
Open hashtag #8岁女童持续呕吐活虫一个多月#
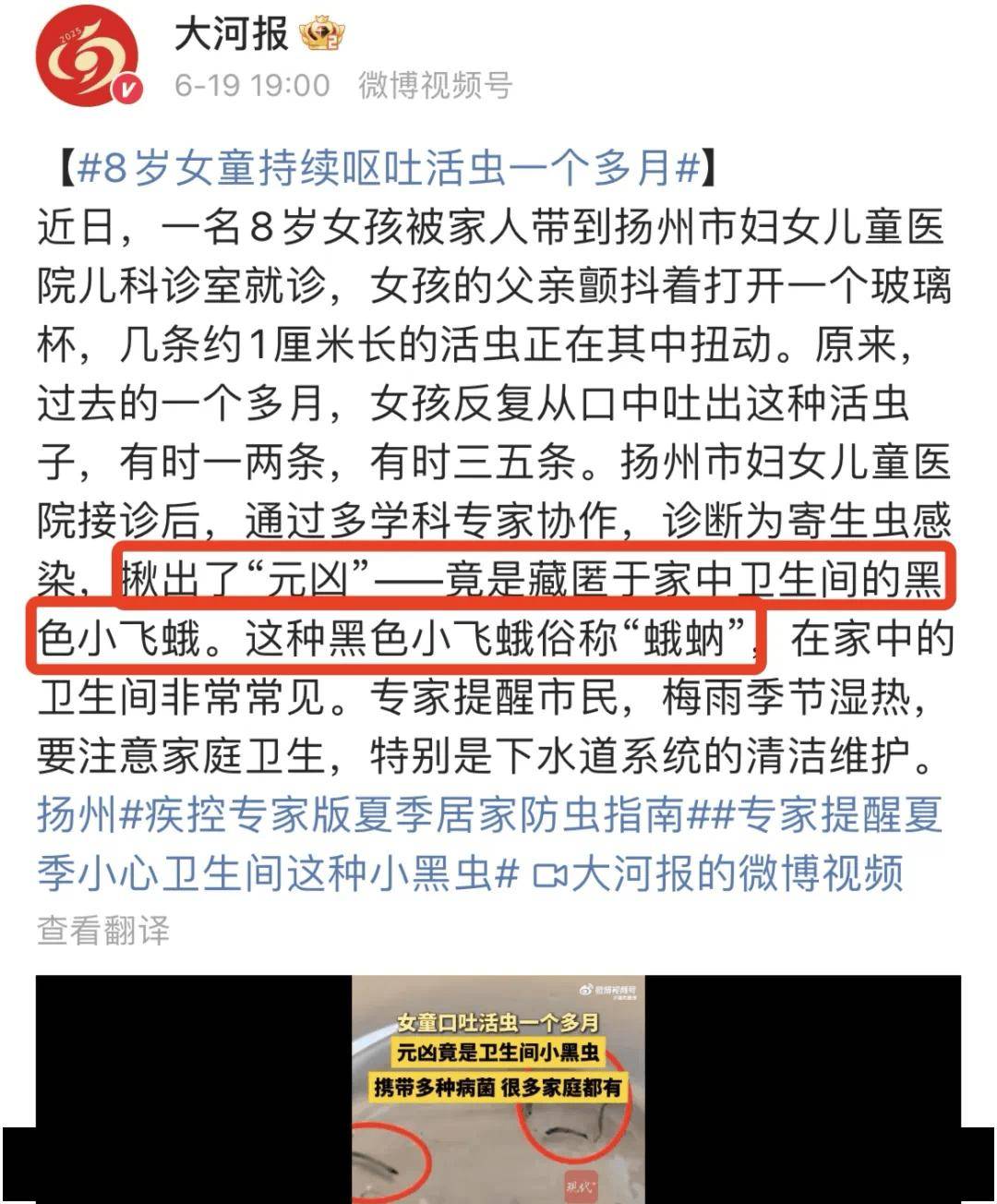(388, 168)
